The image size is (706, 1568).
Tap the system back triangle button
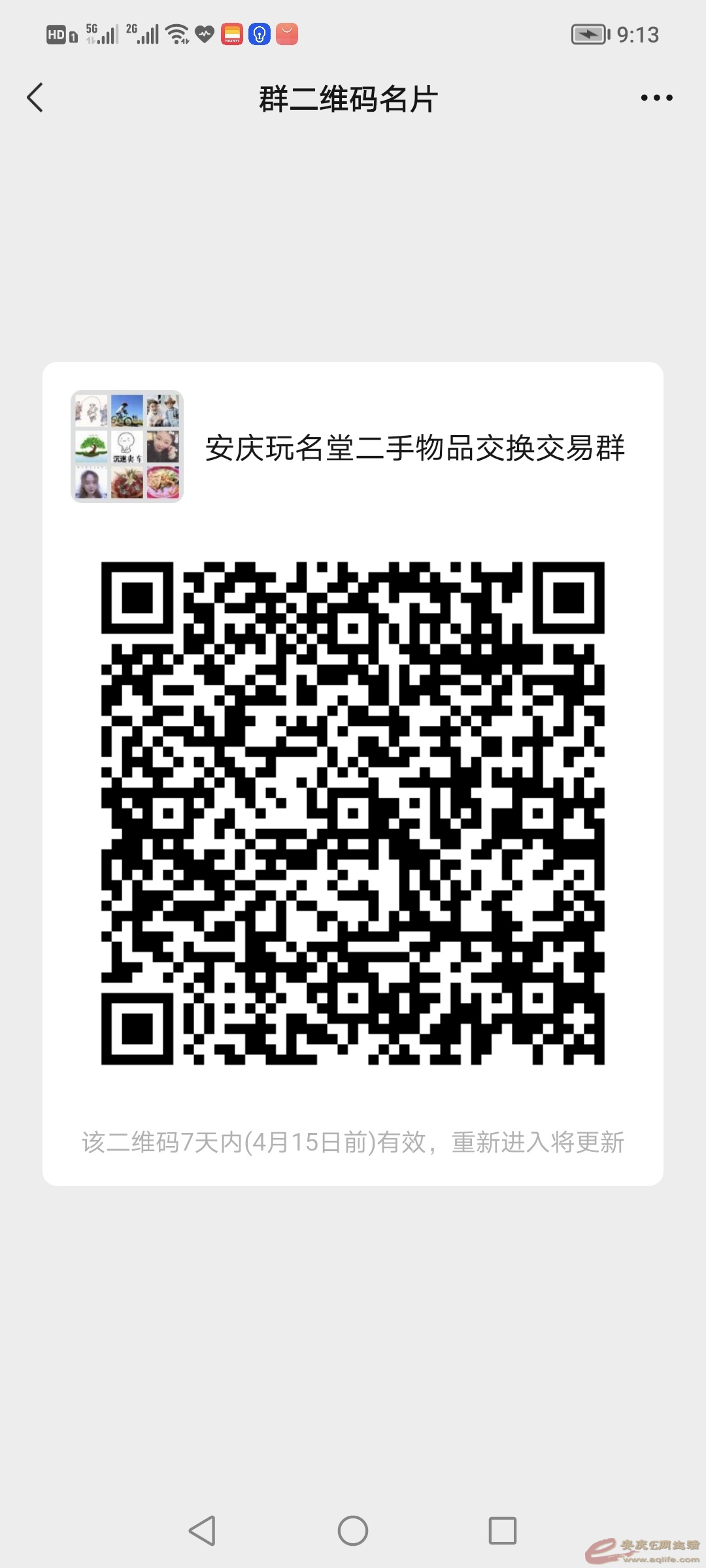[203, 1530]
